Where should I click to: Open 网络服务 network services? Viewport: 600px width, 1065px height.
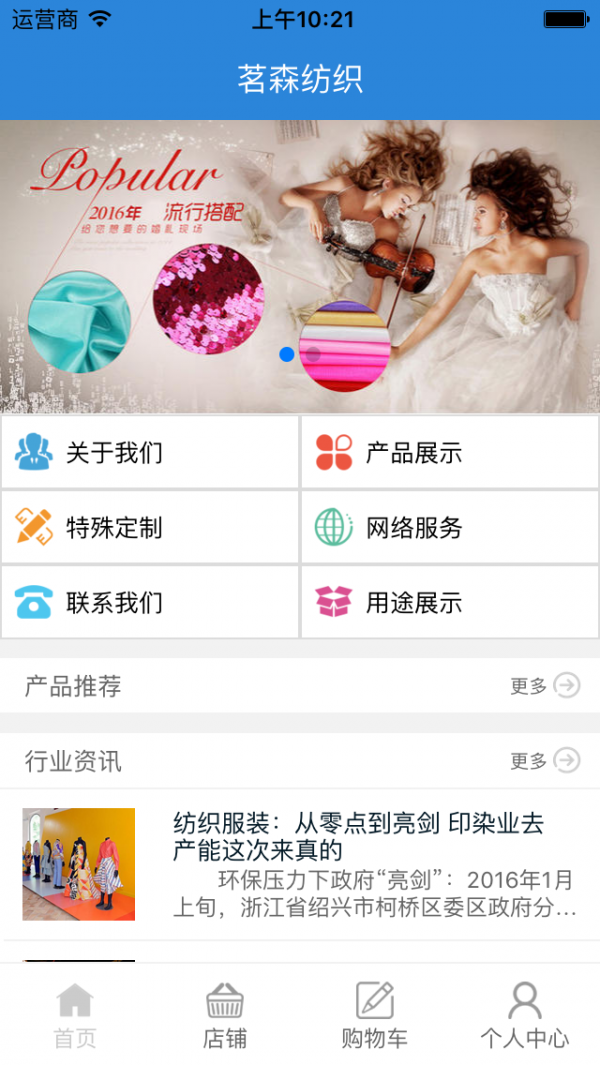click(x=449, y=527)
